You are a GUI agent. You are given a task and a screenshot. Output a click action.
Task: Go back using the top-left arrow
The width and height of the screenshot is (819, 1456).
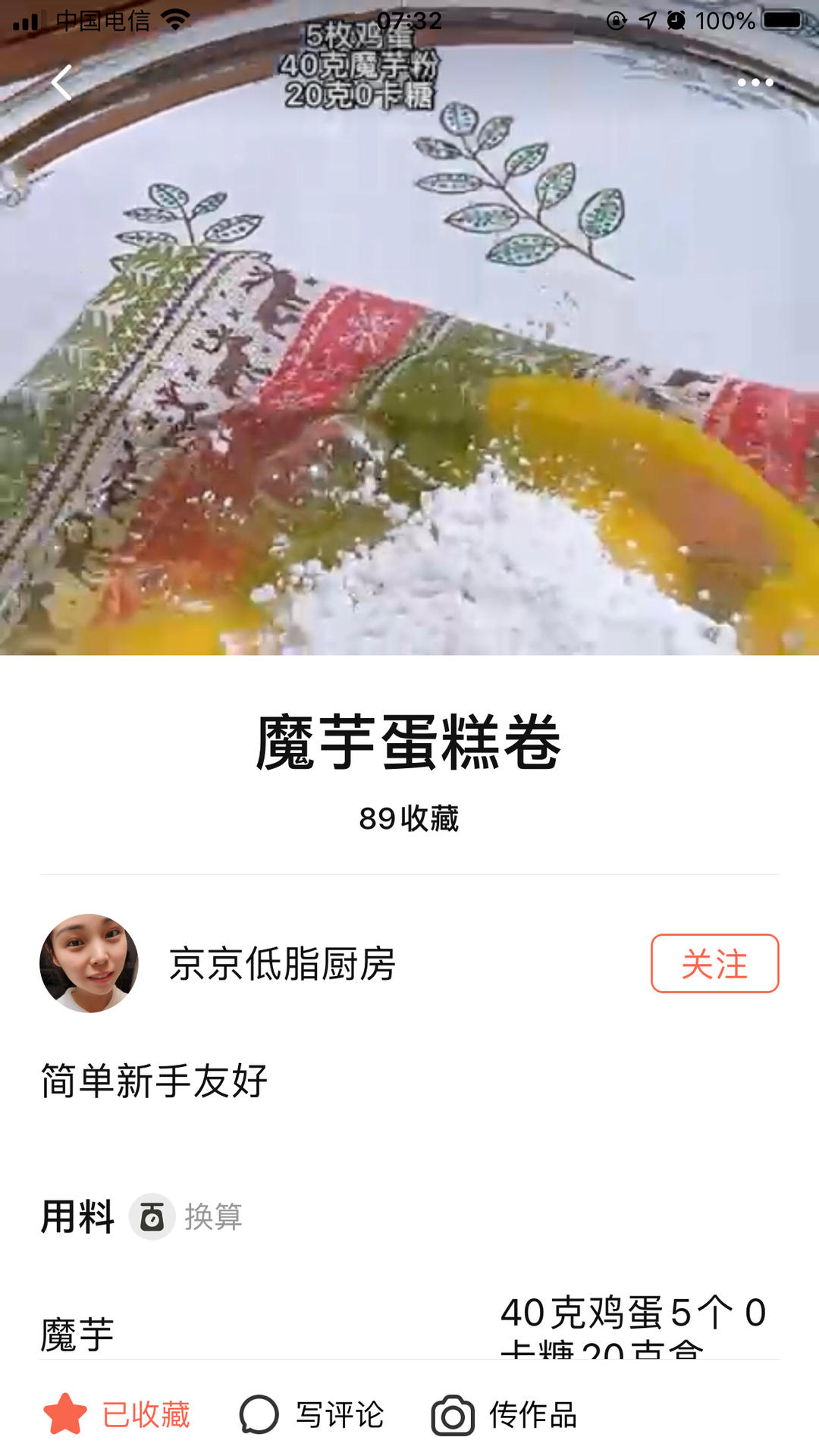pyautogui.click(x=62, y=83)
